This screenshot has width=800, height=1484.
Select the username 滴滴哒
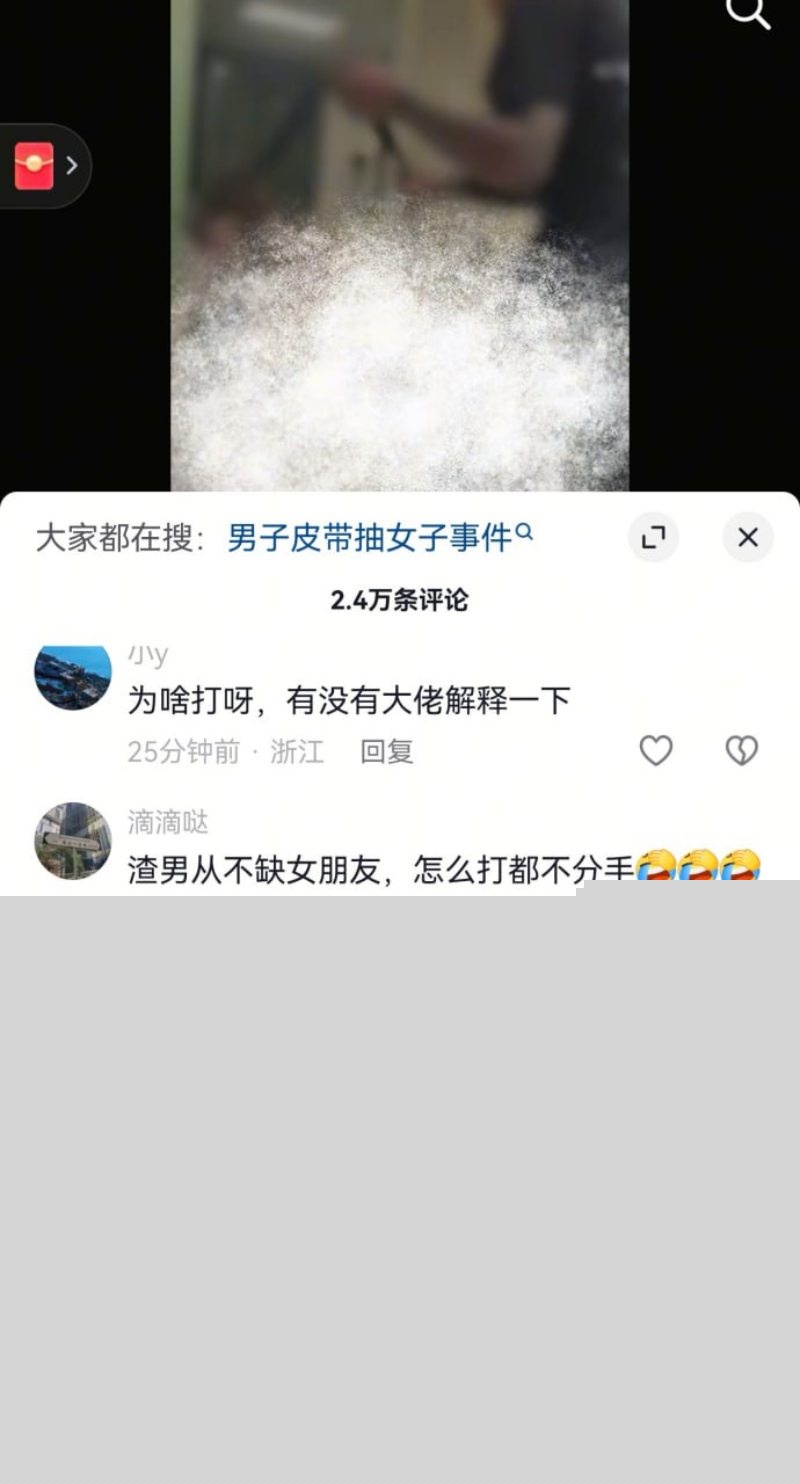[170, 823]
